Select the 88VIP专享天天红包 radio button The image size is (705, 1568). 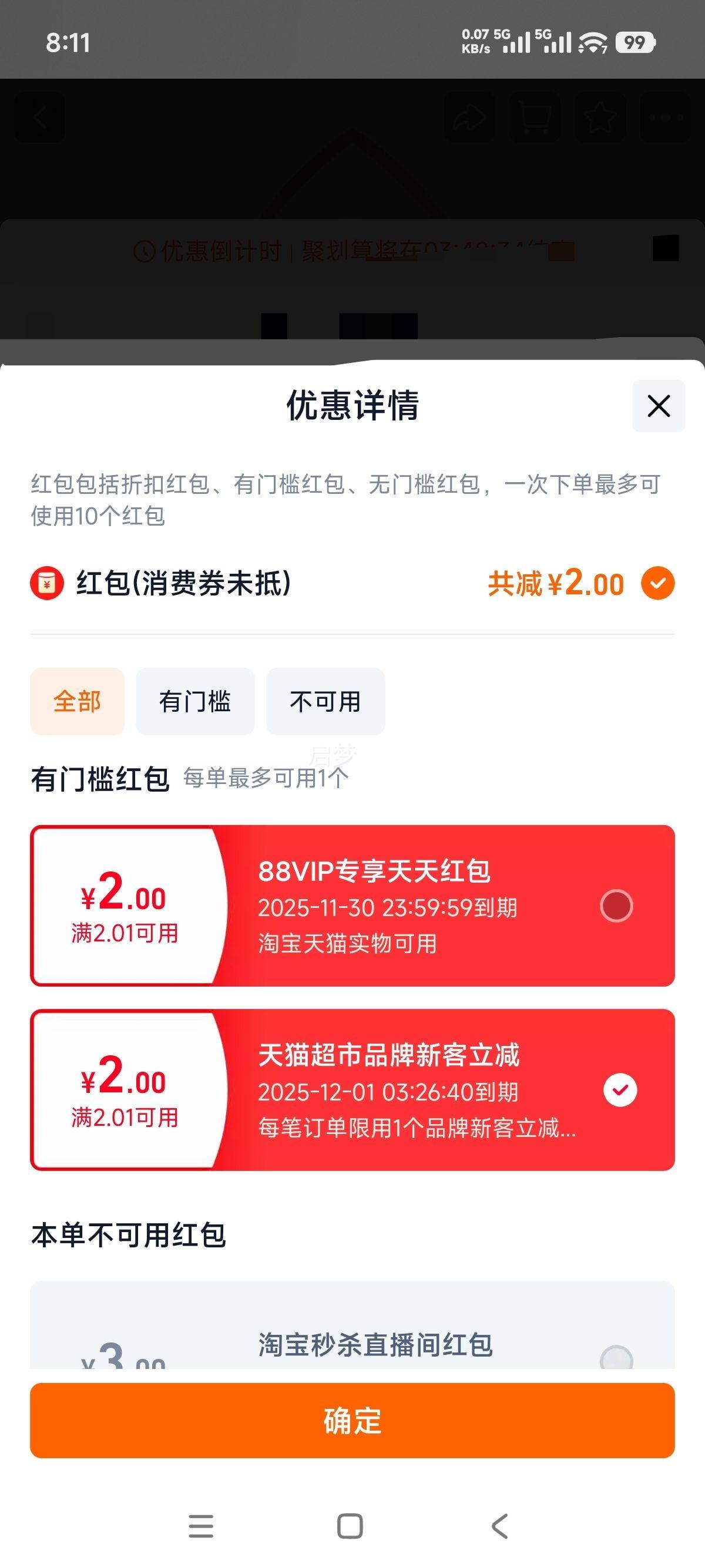[616, 906]
